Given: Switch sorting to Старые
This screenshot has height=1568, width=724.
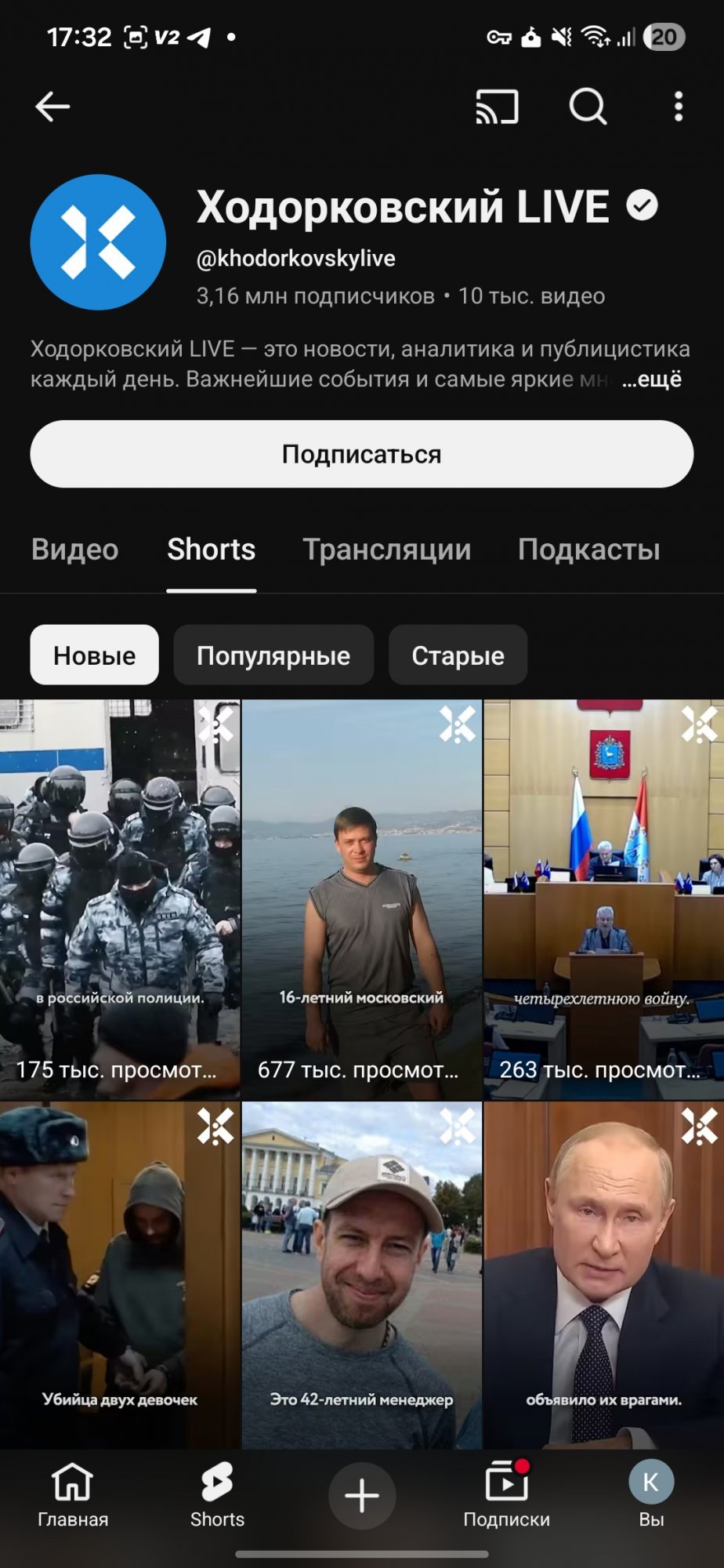Looking at the screenshot, I should tap(458, 655).
